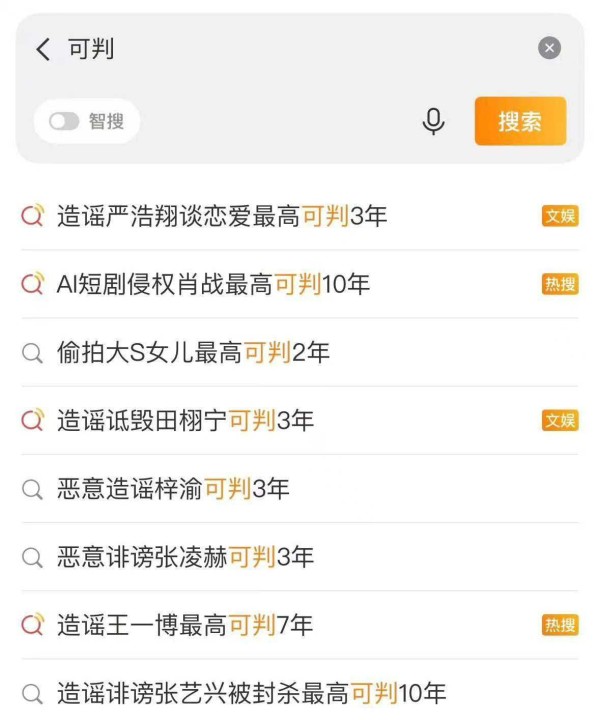Image resolution: width=600 pixels, height=720 pixels.
Task: Clear the search text 可判
Action: point(549,48)
